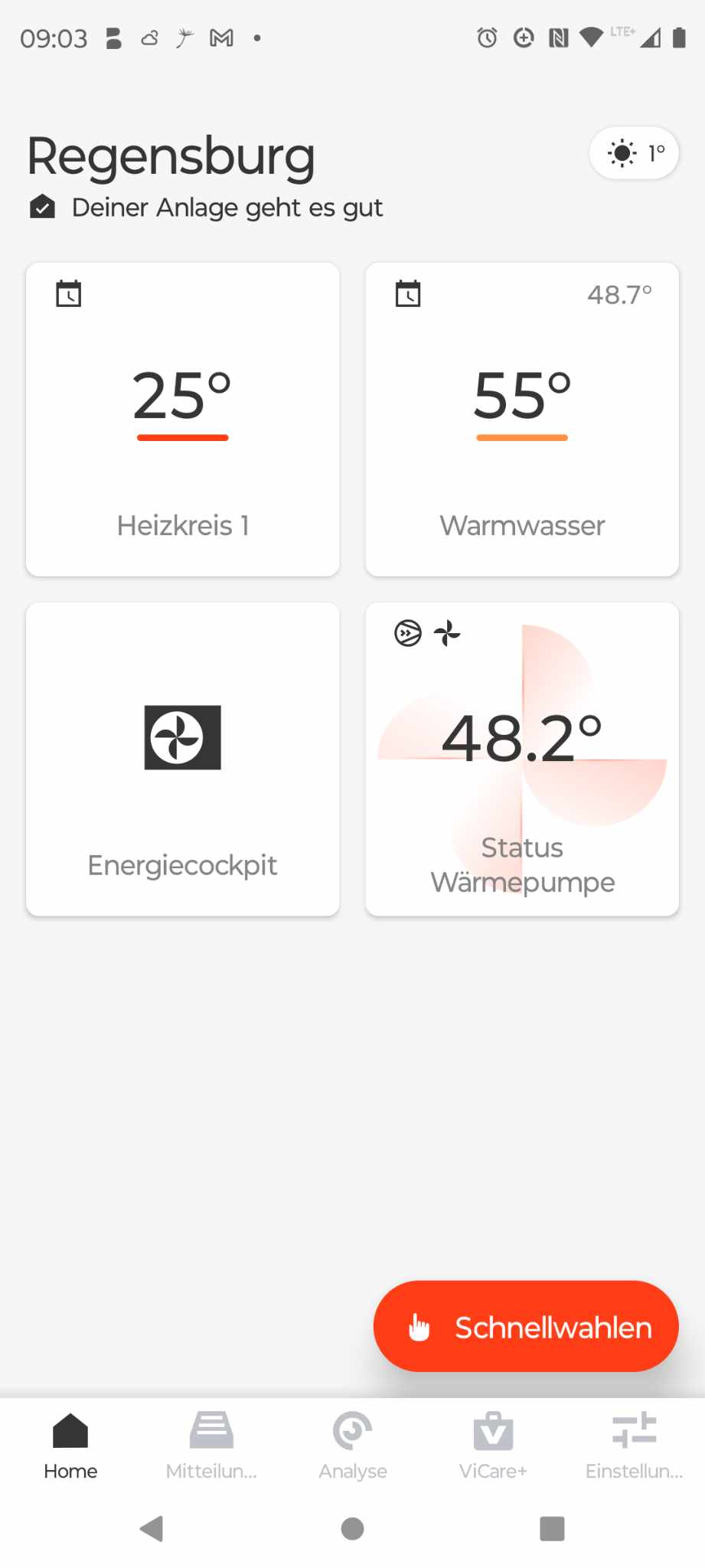Tap the system back button
Viewport: 705px width, 1568px height.
click(x=152, y=1529)
